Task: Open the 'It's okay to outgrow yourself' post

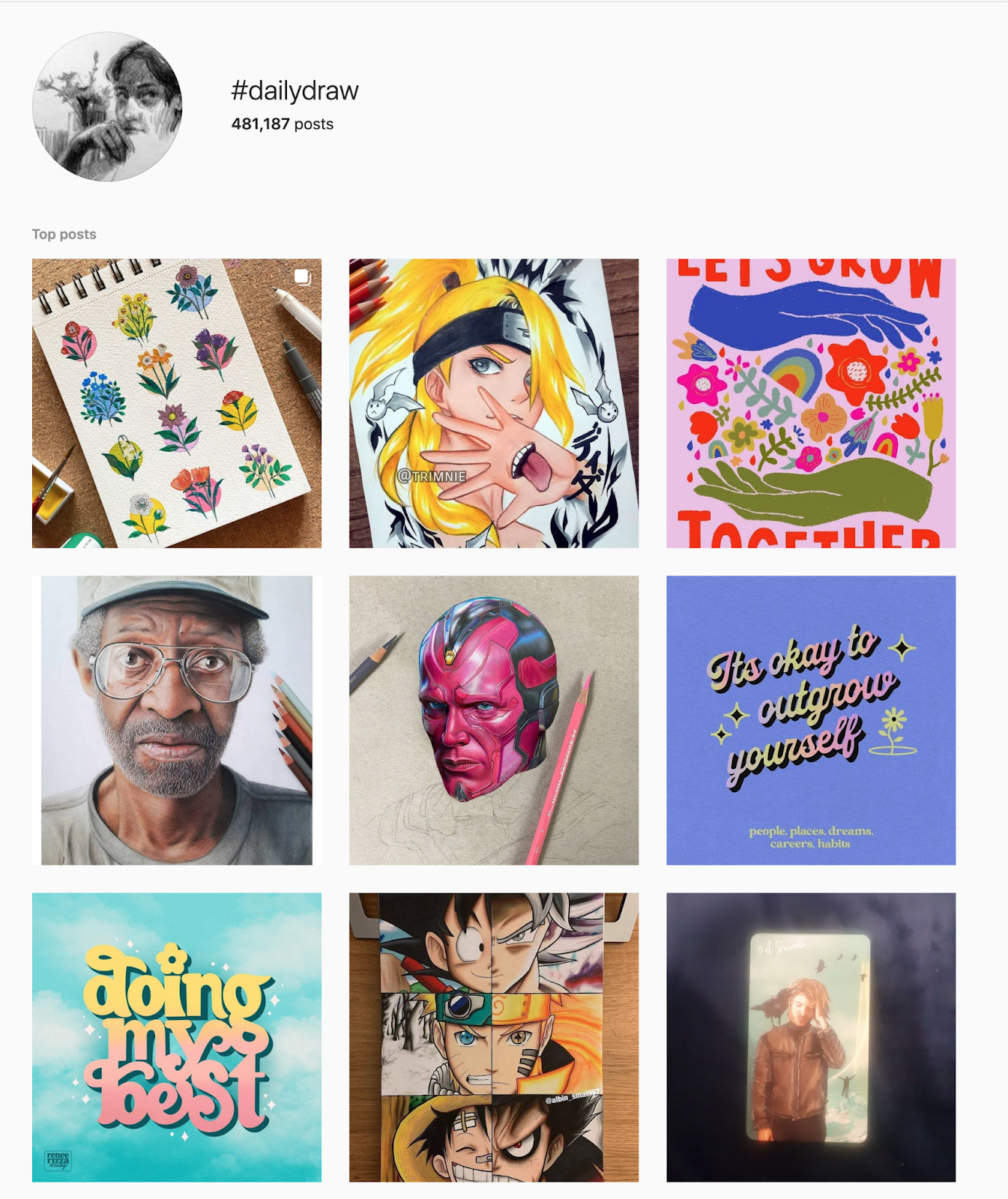Action: click(x=810, y=720)
